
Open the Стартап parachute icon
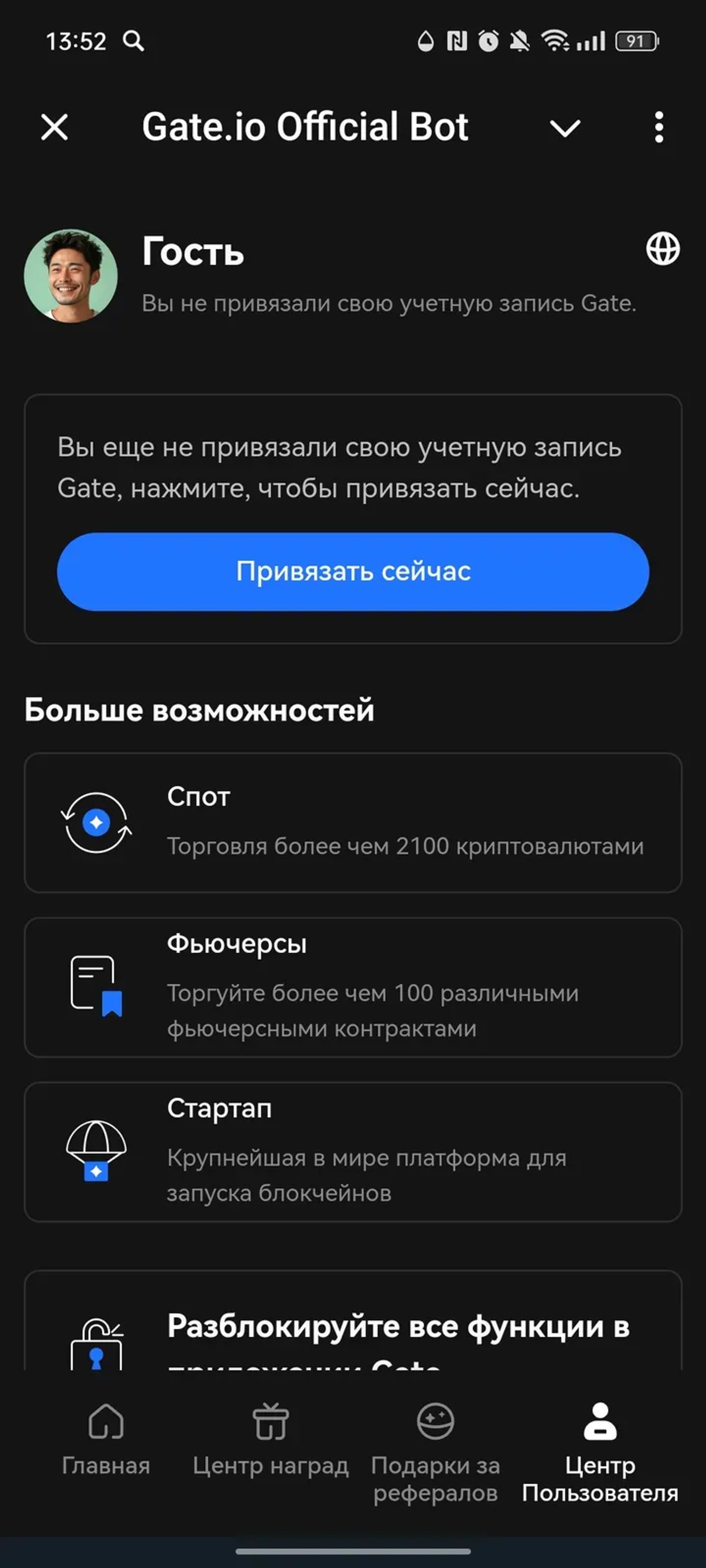pos(96,1154)
